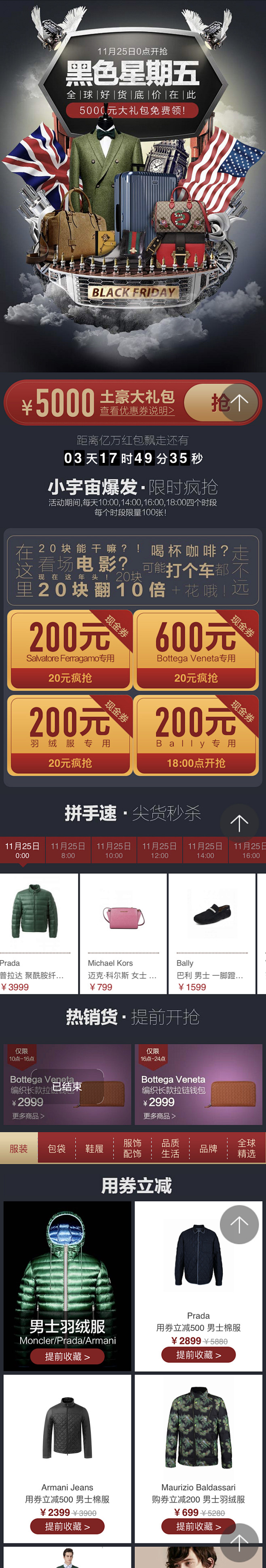Grab the 600元 Bottega Veneta coupon

tap(196, 677)
